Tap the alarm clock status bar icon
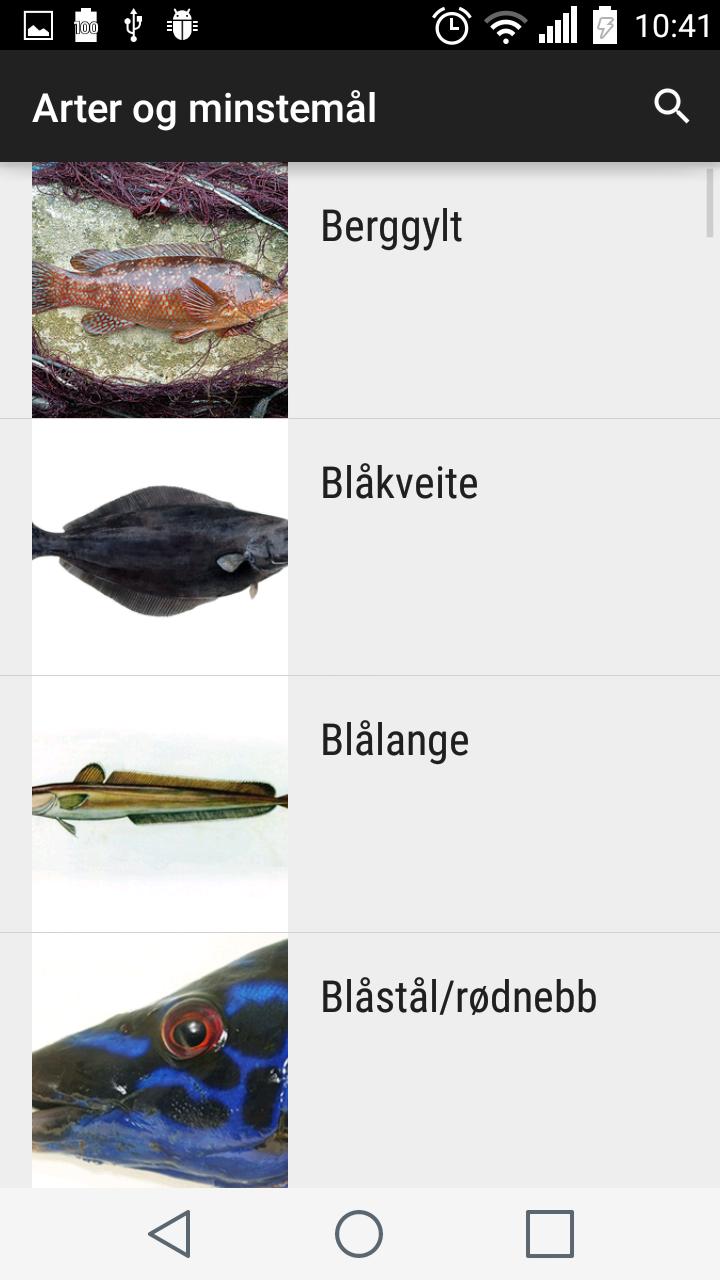Image resolution: width=720 pixels, height=1280 pixels. [x=451, y=26]
